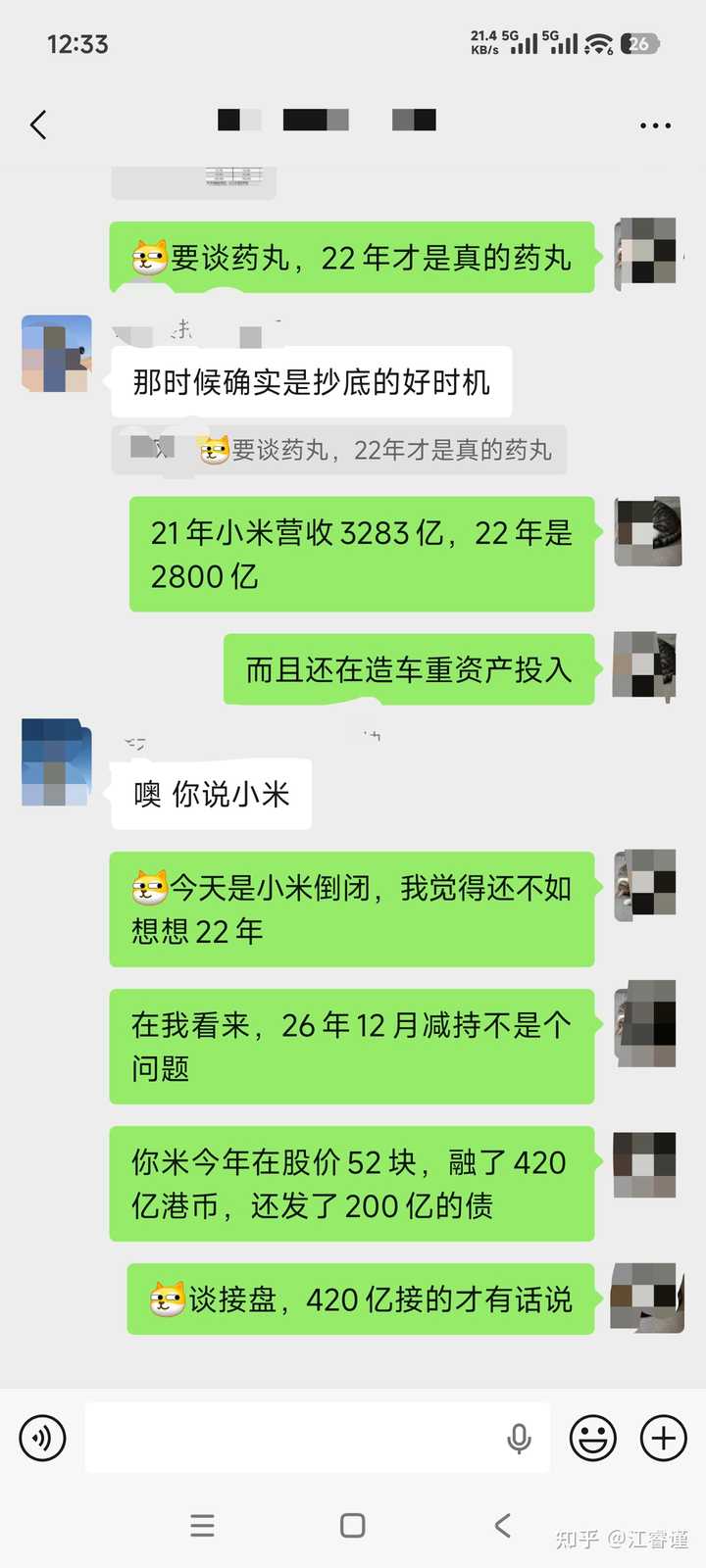Tap the microphone icon in the input box
The width and height of the screenshot is (706, 1568).
pos(519,1438)
